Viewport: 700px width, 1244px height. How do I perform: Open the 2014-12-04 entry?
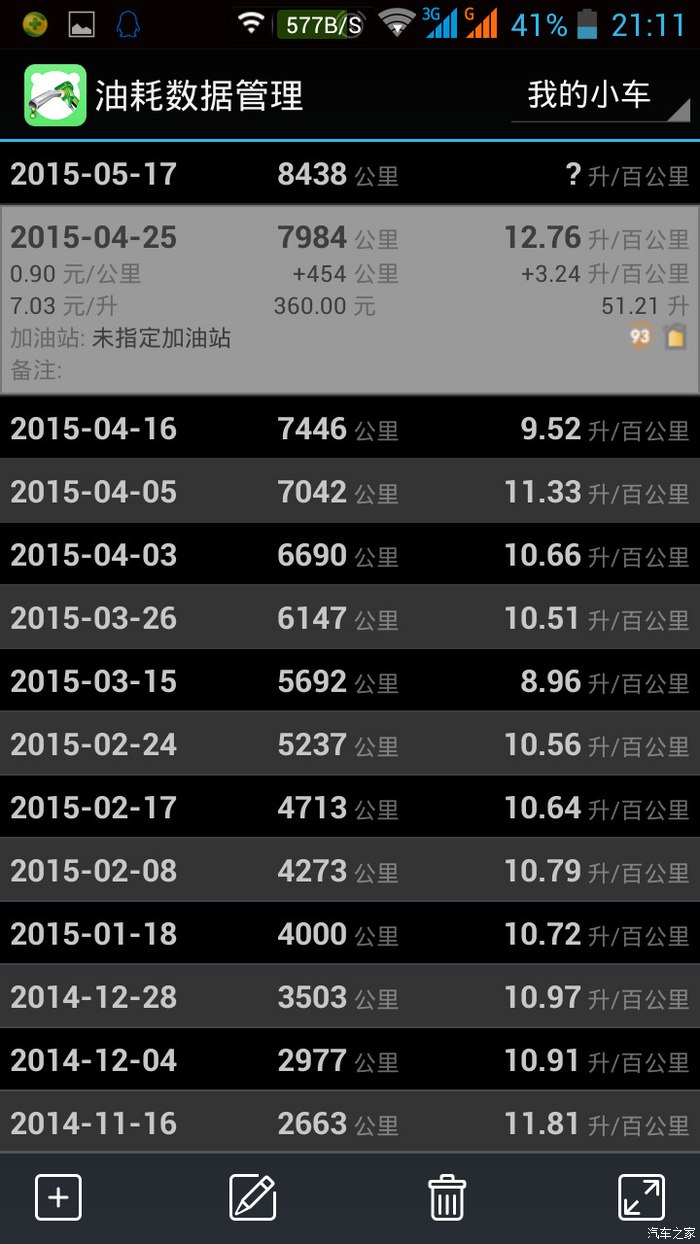point(350,1059)
